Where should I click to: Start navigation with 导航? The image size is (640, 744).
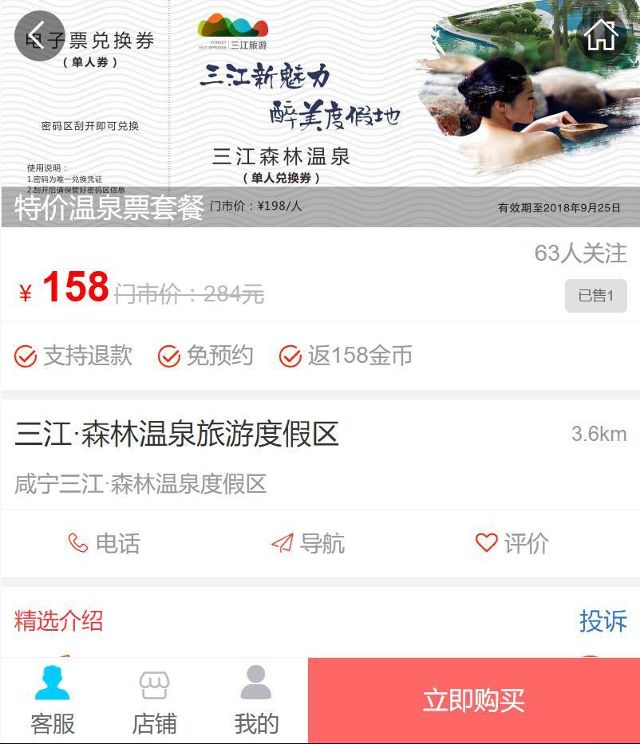click(308, 543)
